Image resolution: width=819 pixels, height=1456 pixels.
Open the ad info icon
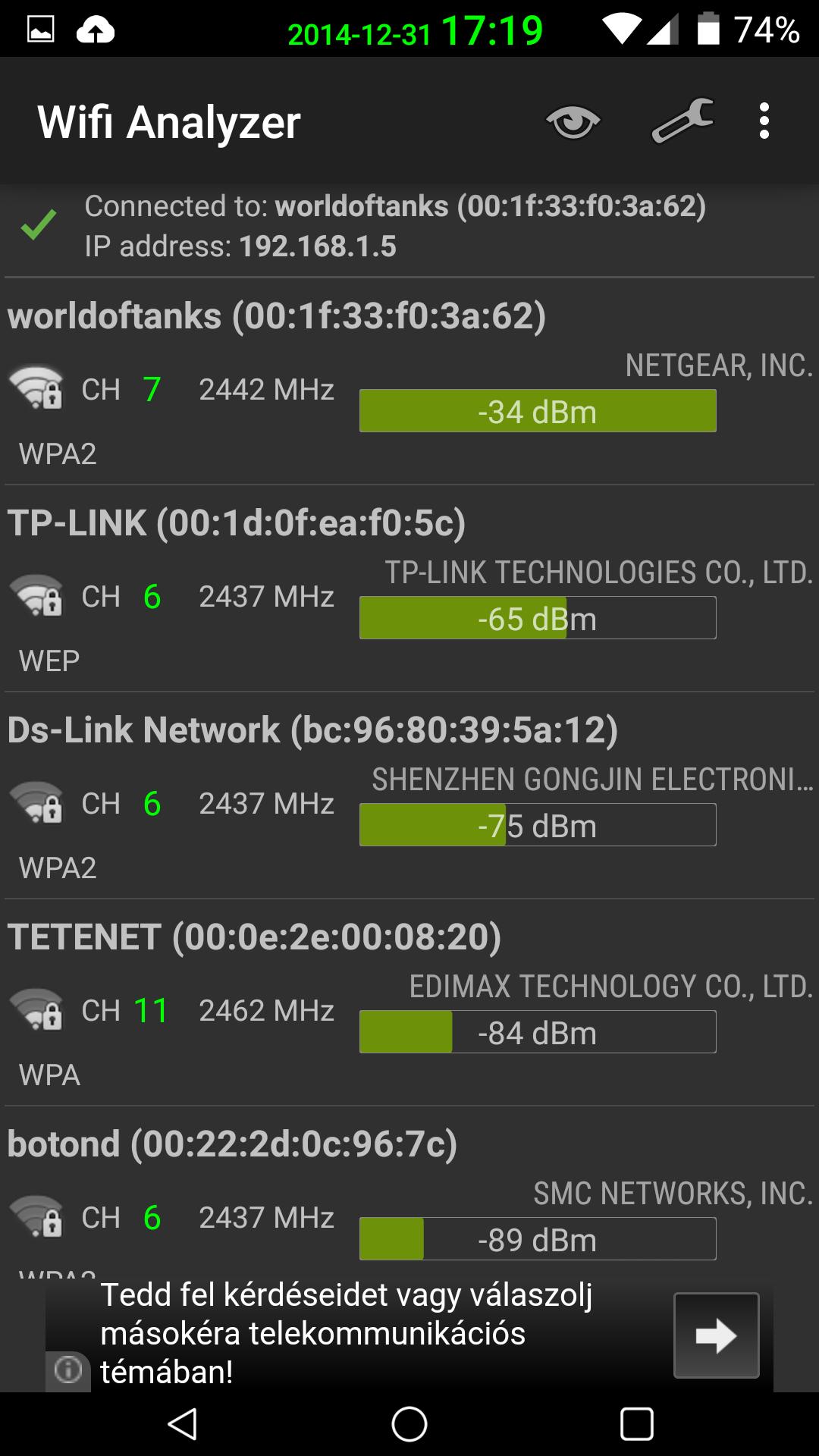click(x=68, y=1370)
